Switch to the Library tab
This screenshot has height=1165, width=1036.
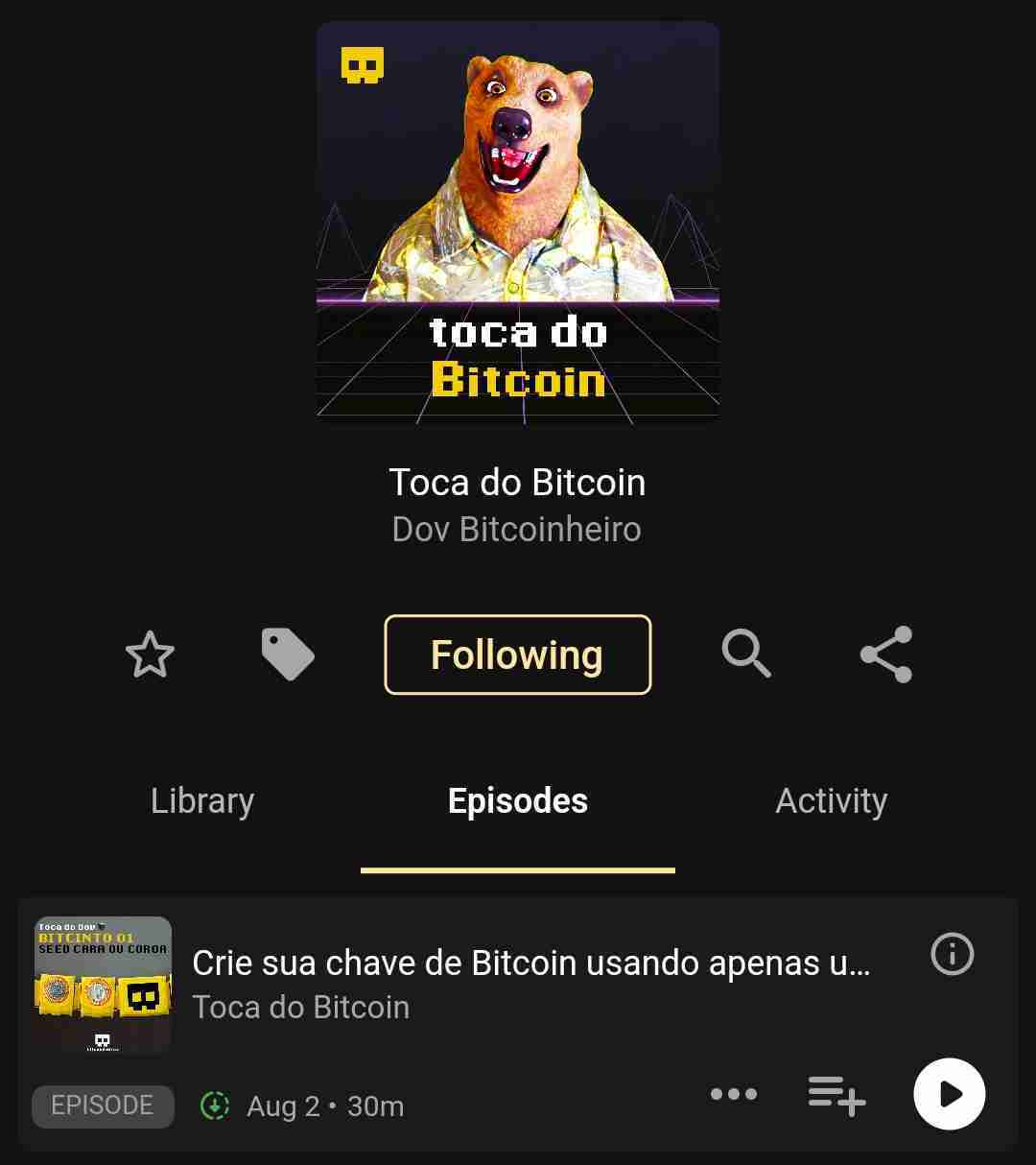tap(202, 801)
